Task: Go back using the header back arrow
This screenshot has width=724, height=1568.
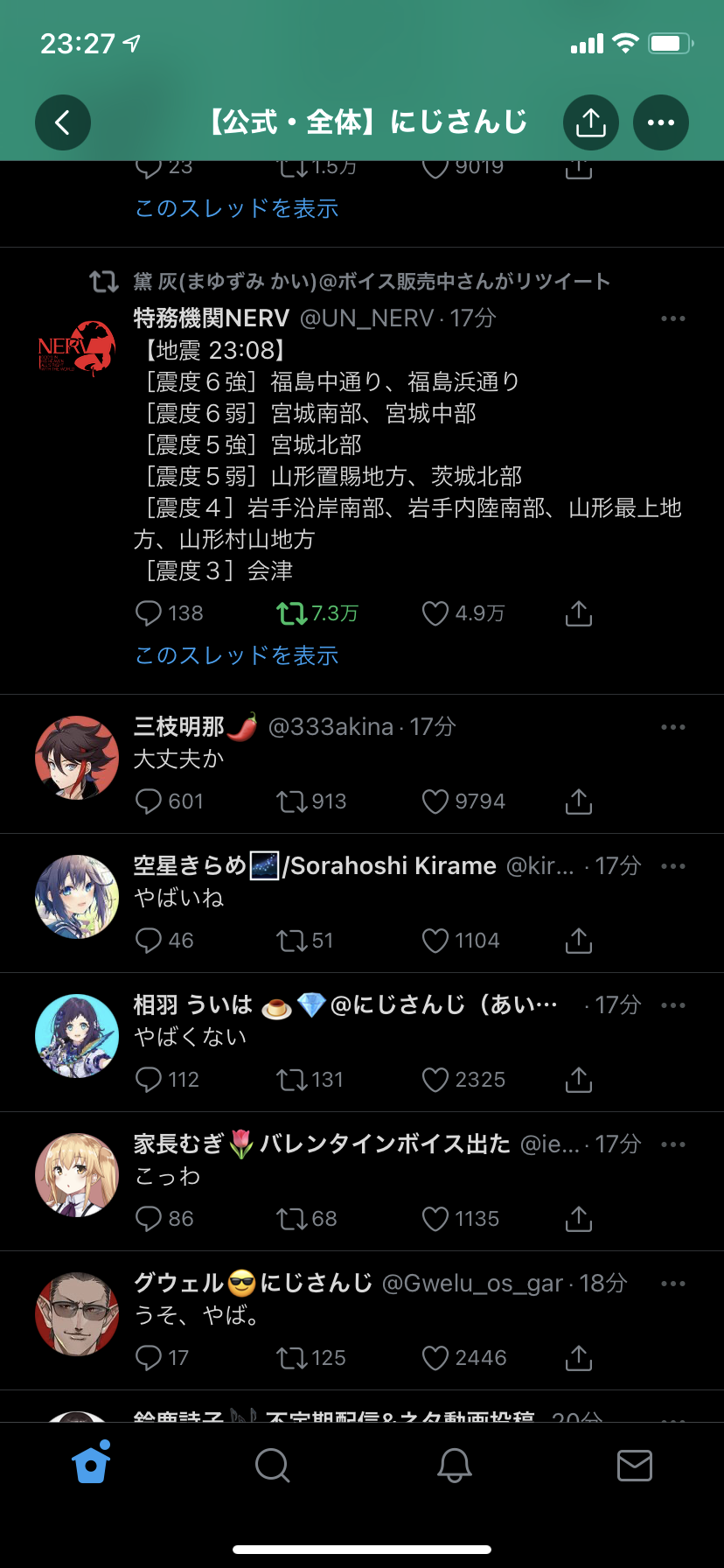Action: tap(62, 122)
